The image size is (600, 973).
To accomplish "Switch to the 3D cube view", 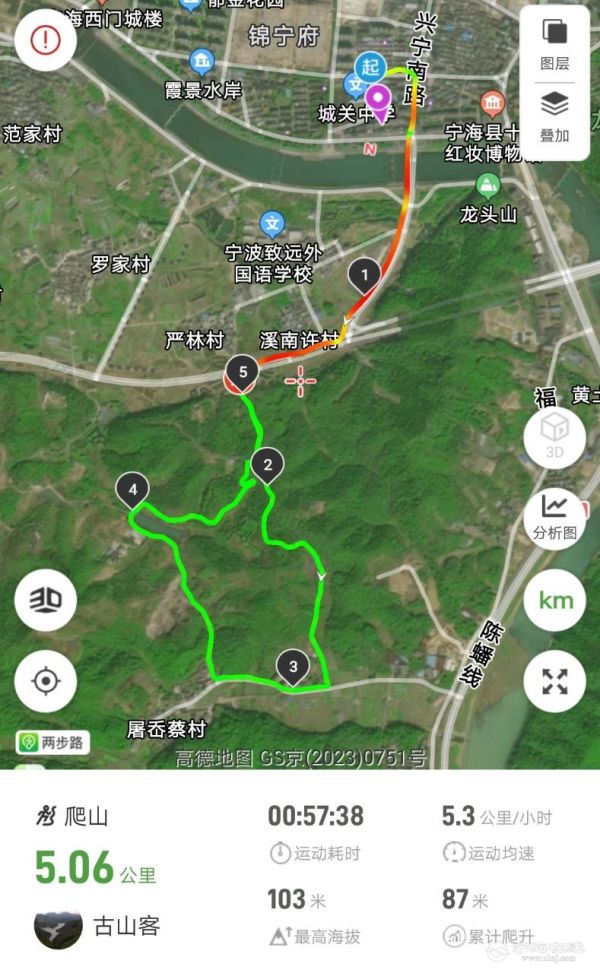I will tap(555, 436).
